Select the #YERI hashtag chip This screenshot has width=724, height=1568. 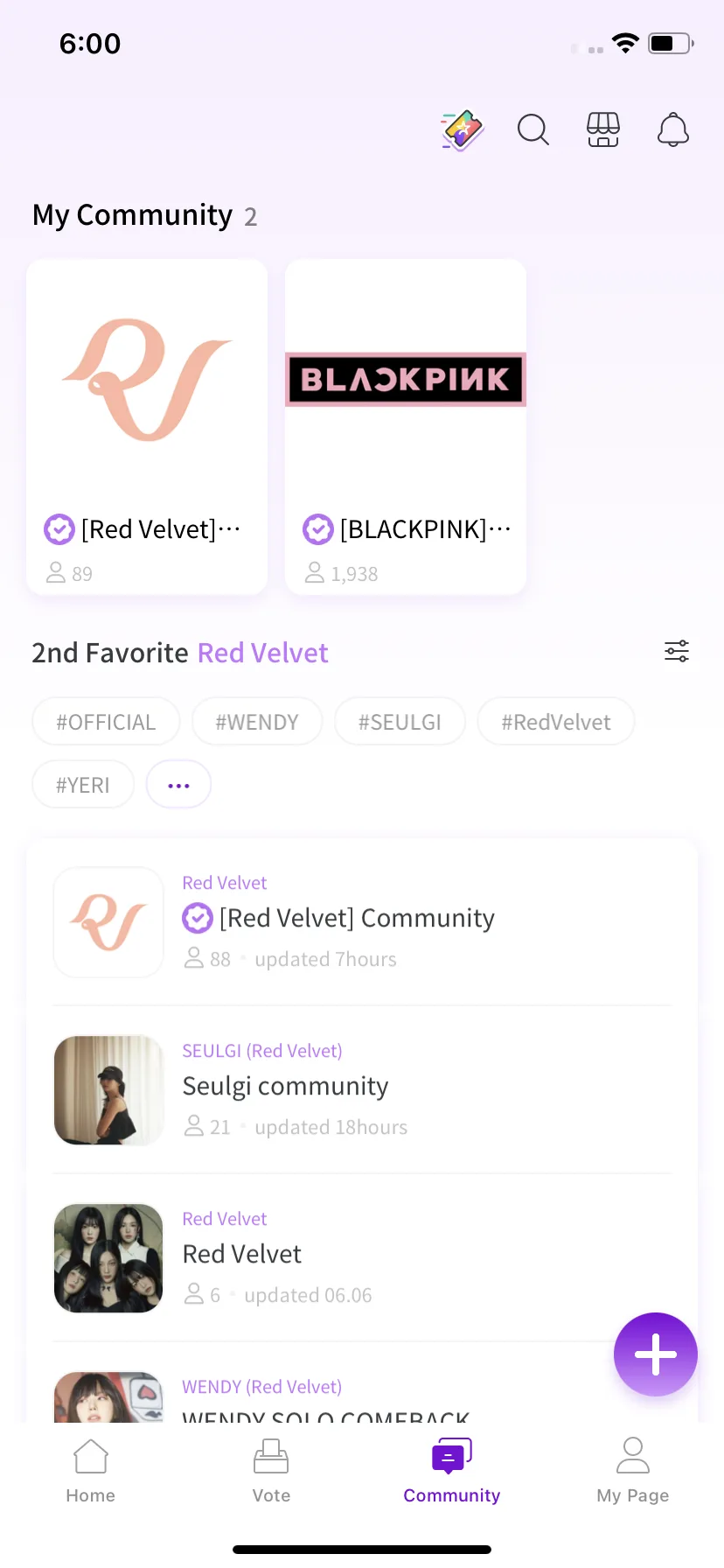(83, 785)
